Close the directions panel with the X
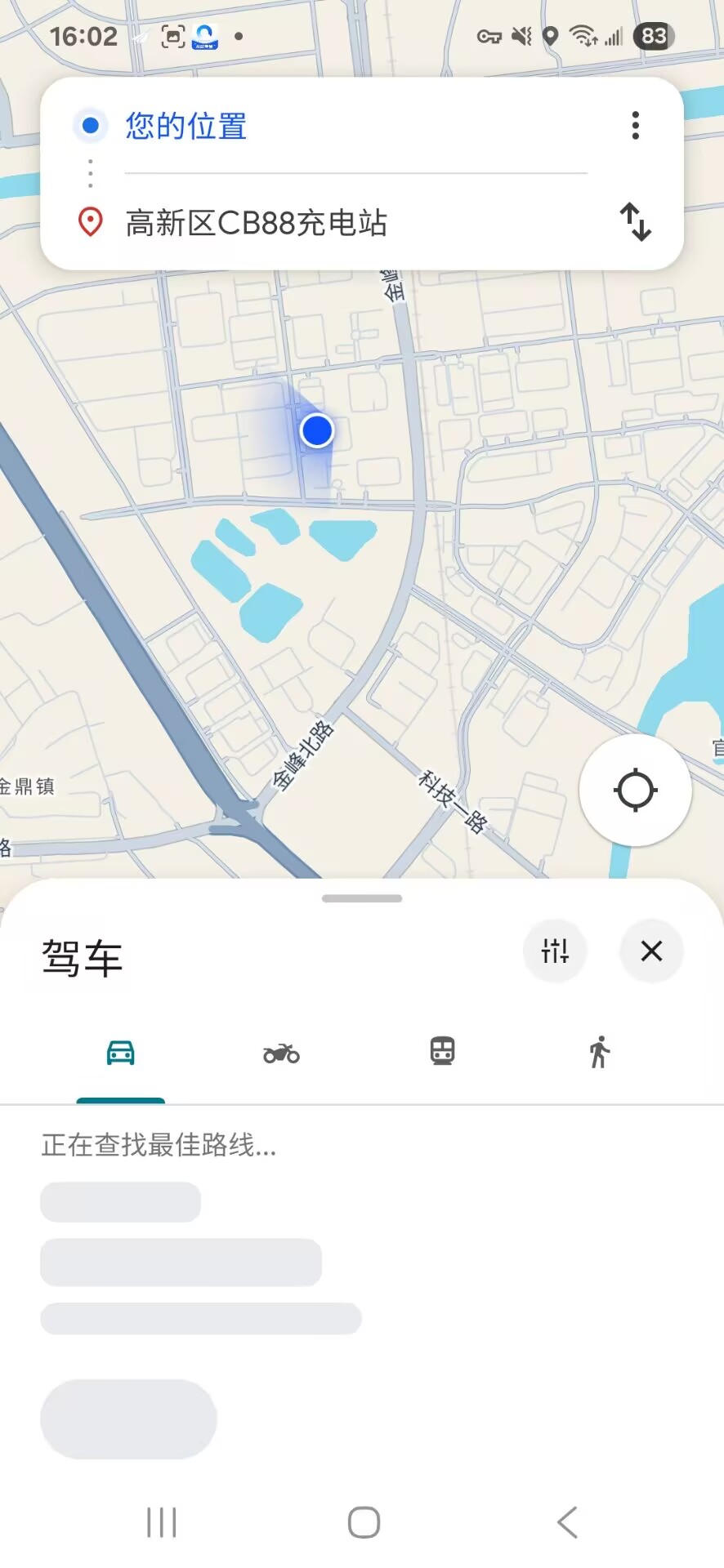Viewport: 724px width, 1568px height. [651, 951]
